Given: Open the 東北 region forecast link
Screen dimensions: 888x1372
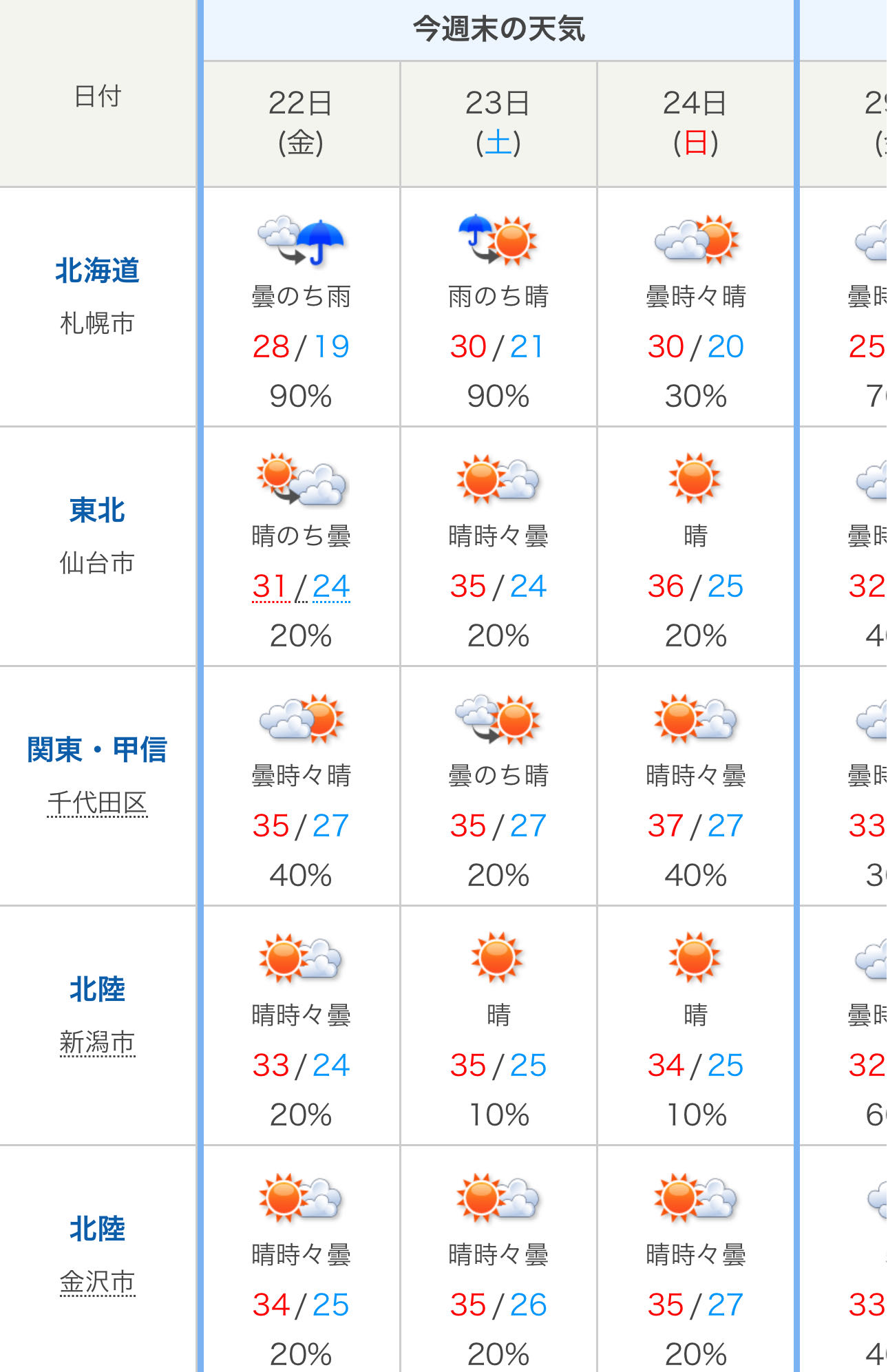Looking at the screenshot, I should [x=97, y=510].
